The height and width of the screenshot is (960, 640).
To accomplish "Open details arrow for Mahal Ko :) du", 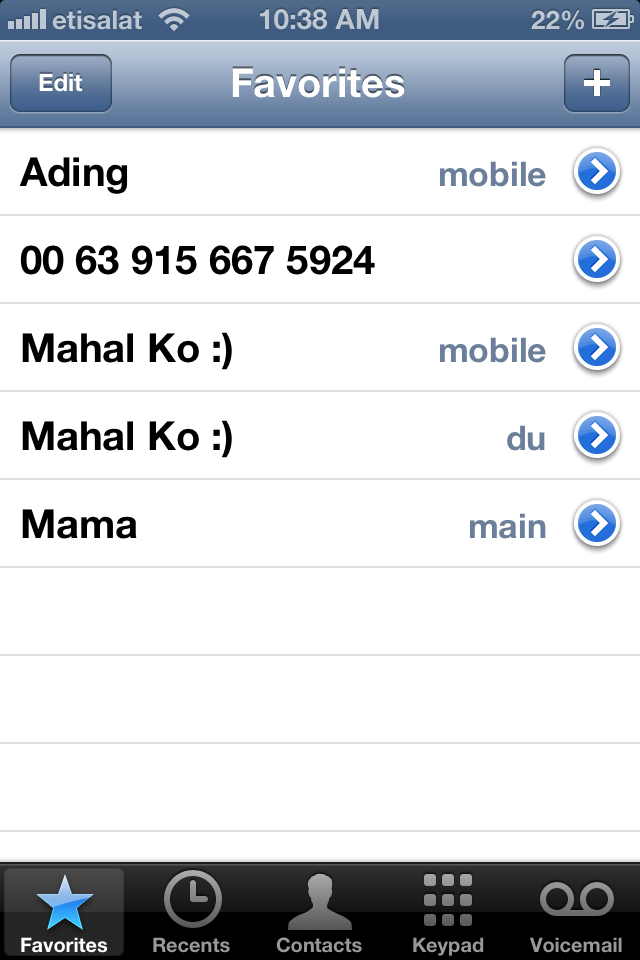I will tap(596, 437).
